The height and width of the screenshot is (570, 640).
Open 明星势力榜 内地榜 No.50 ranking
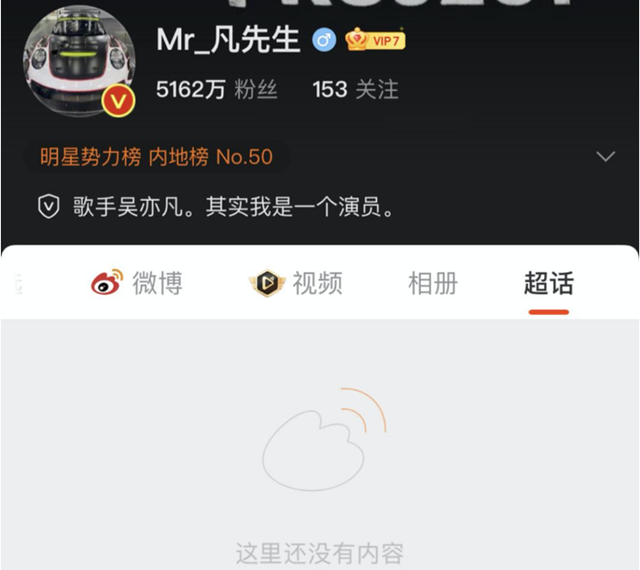click(x=156, y=157)
